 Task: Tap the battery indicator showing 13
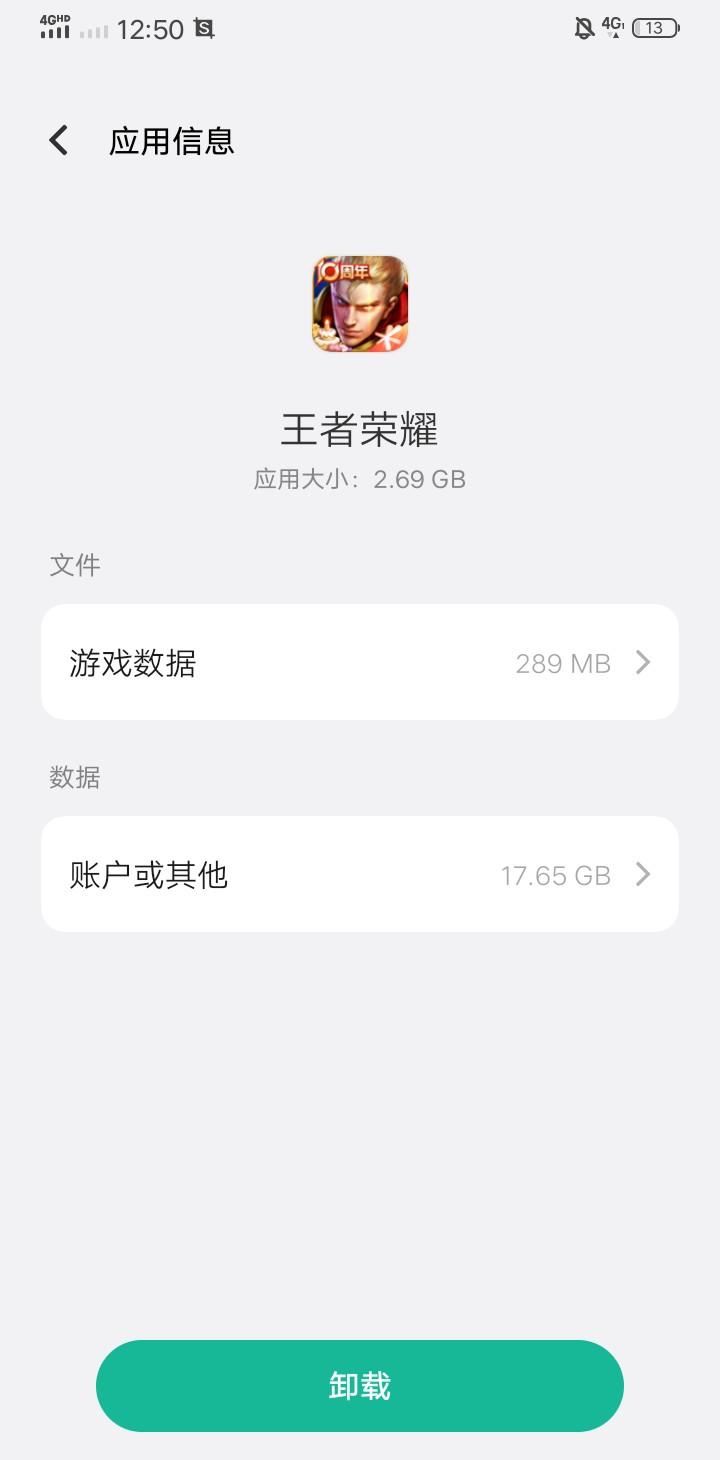click(x=655, y=28)
